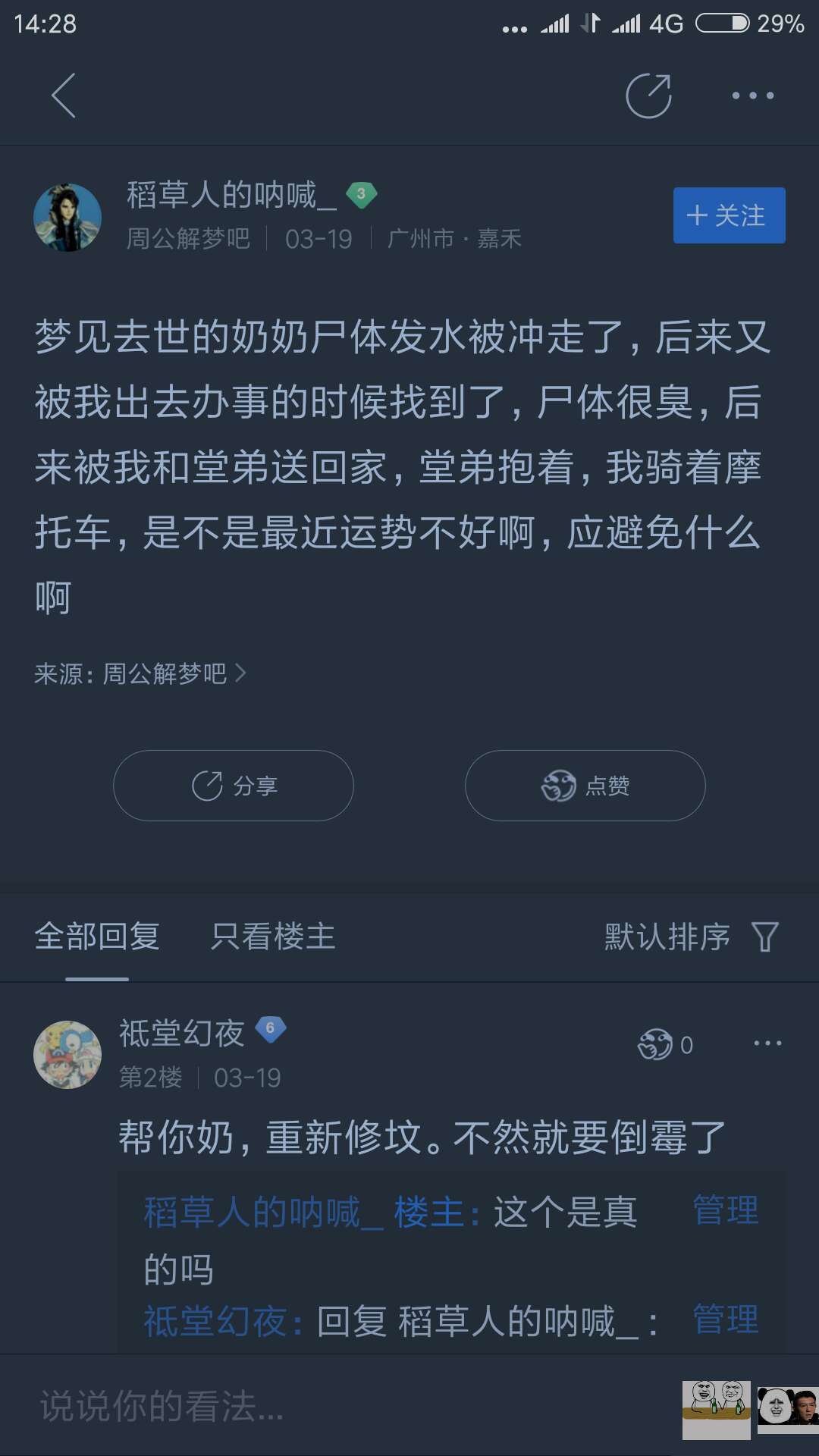The height and width of the screenshot is (1456, 819).
Task: Tap the 分享 button below the post
Action: (234, 786)
